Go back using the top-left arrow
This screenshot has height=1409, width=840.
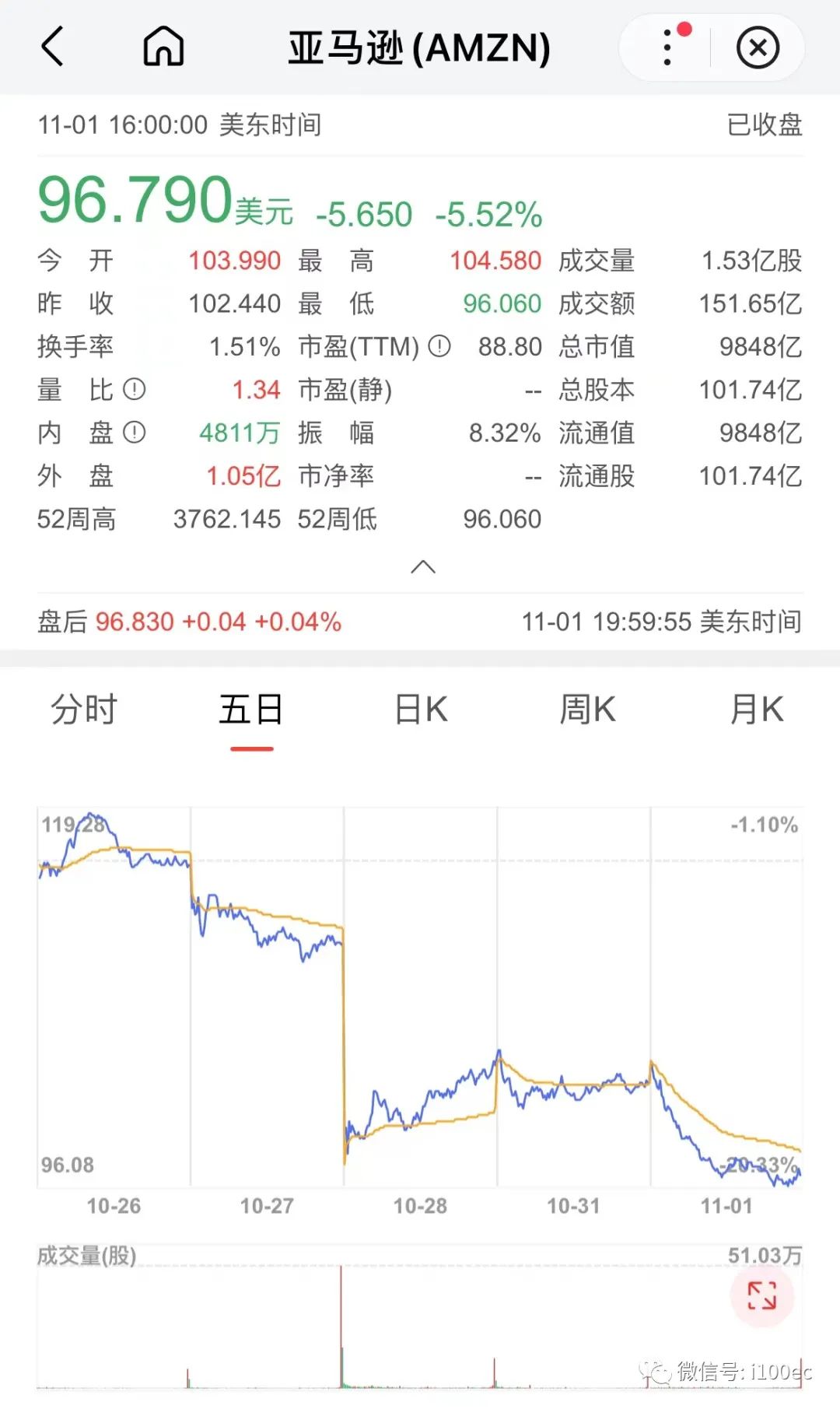click(52, 47)
